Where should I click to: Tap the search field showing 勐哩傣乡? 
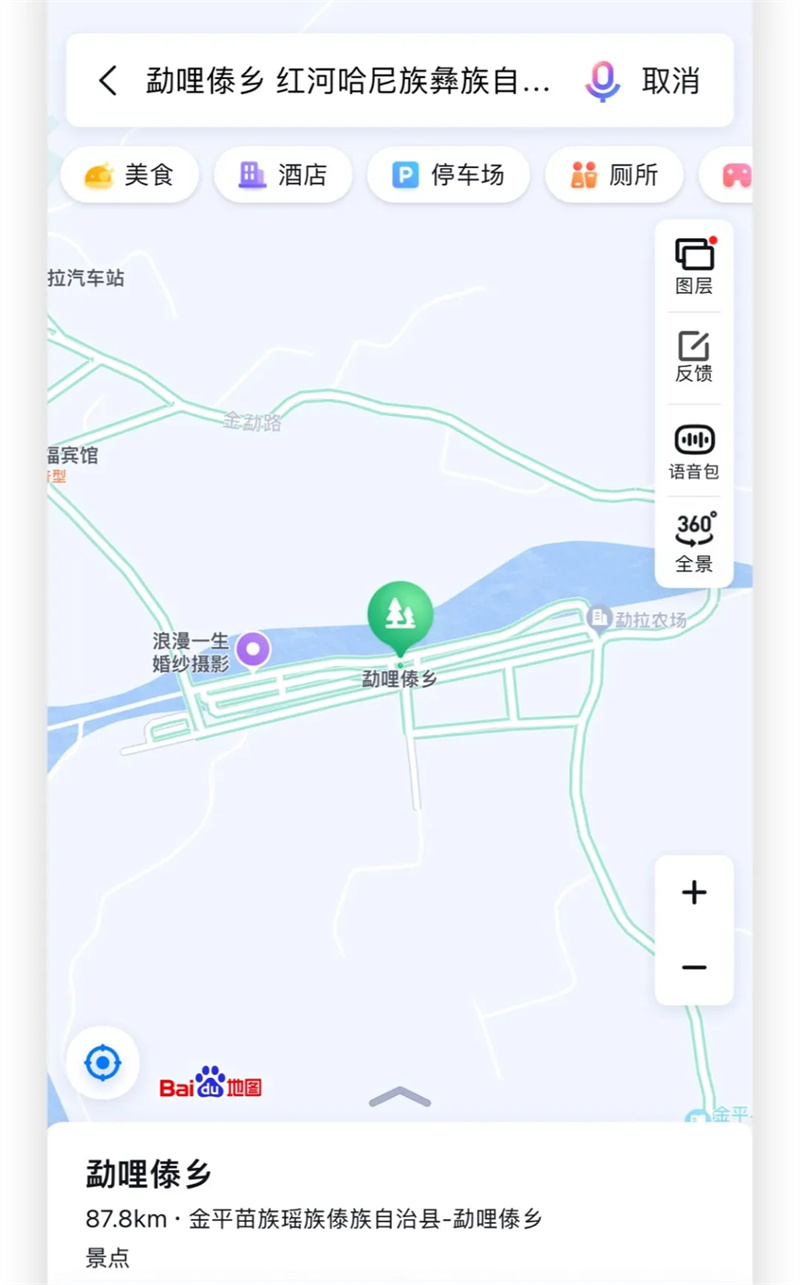coord(348,81)
